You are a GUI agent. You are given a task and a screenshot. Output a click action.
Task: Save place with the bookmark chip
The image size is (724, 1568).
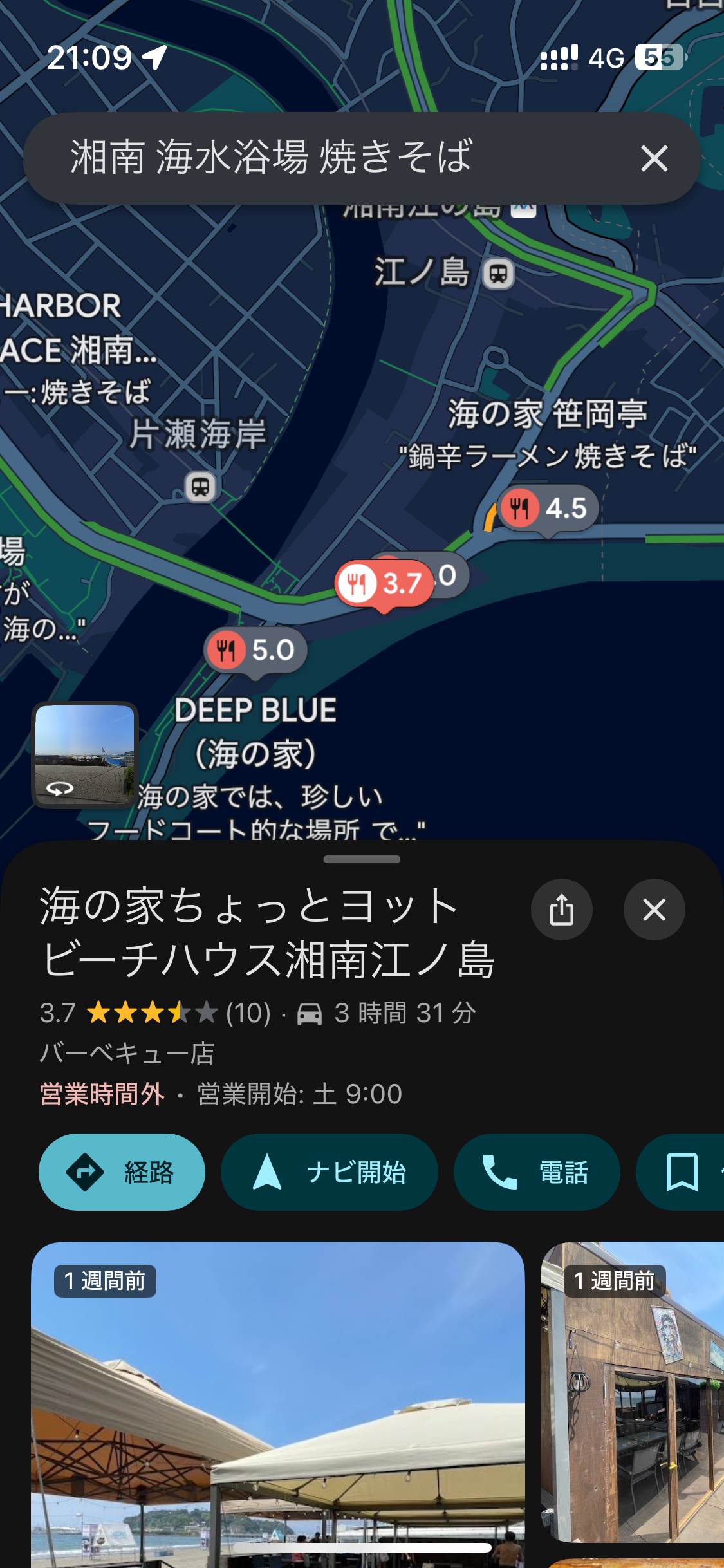[682, 1171]
